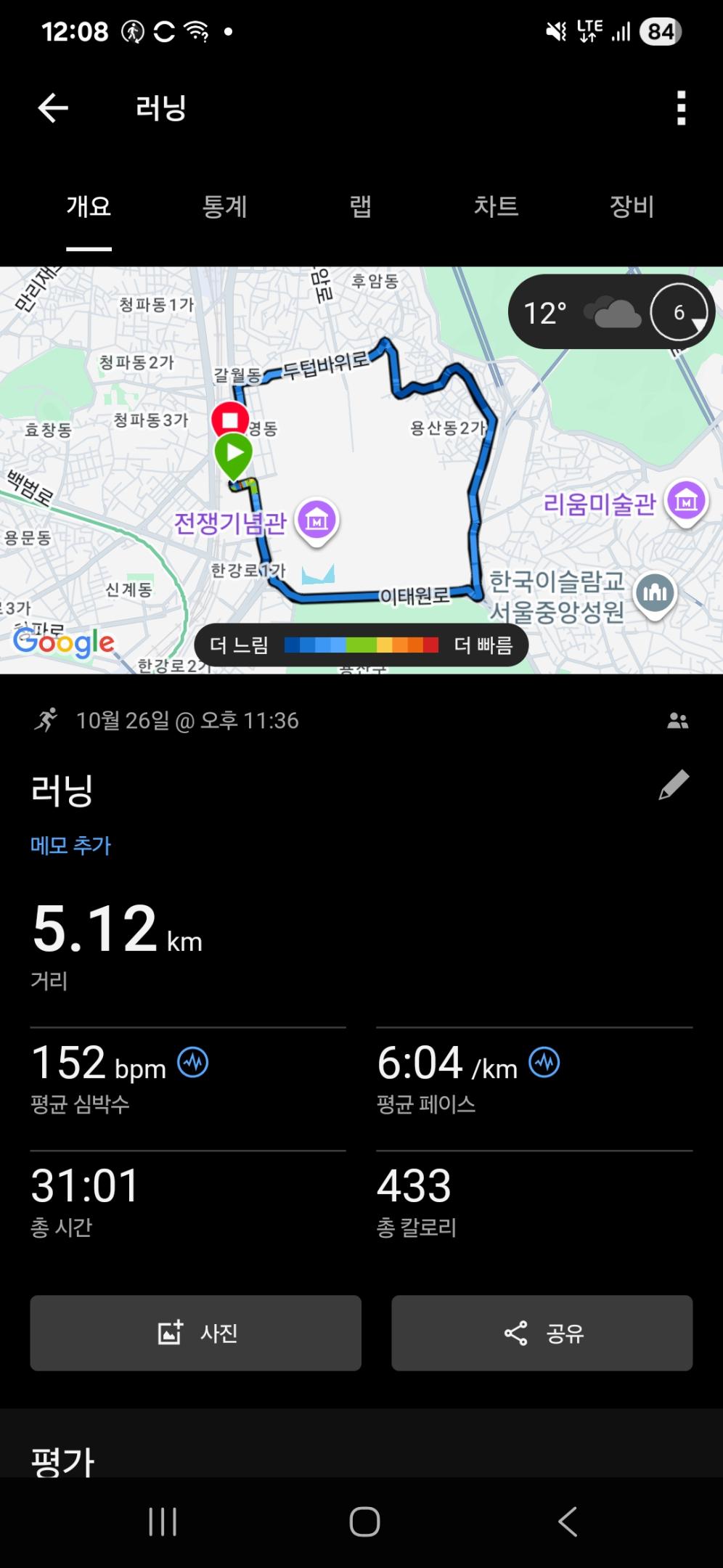The image size is (723, 1568).
Task: Open the three-dot overflow menu
Action: [680, 107]
